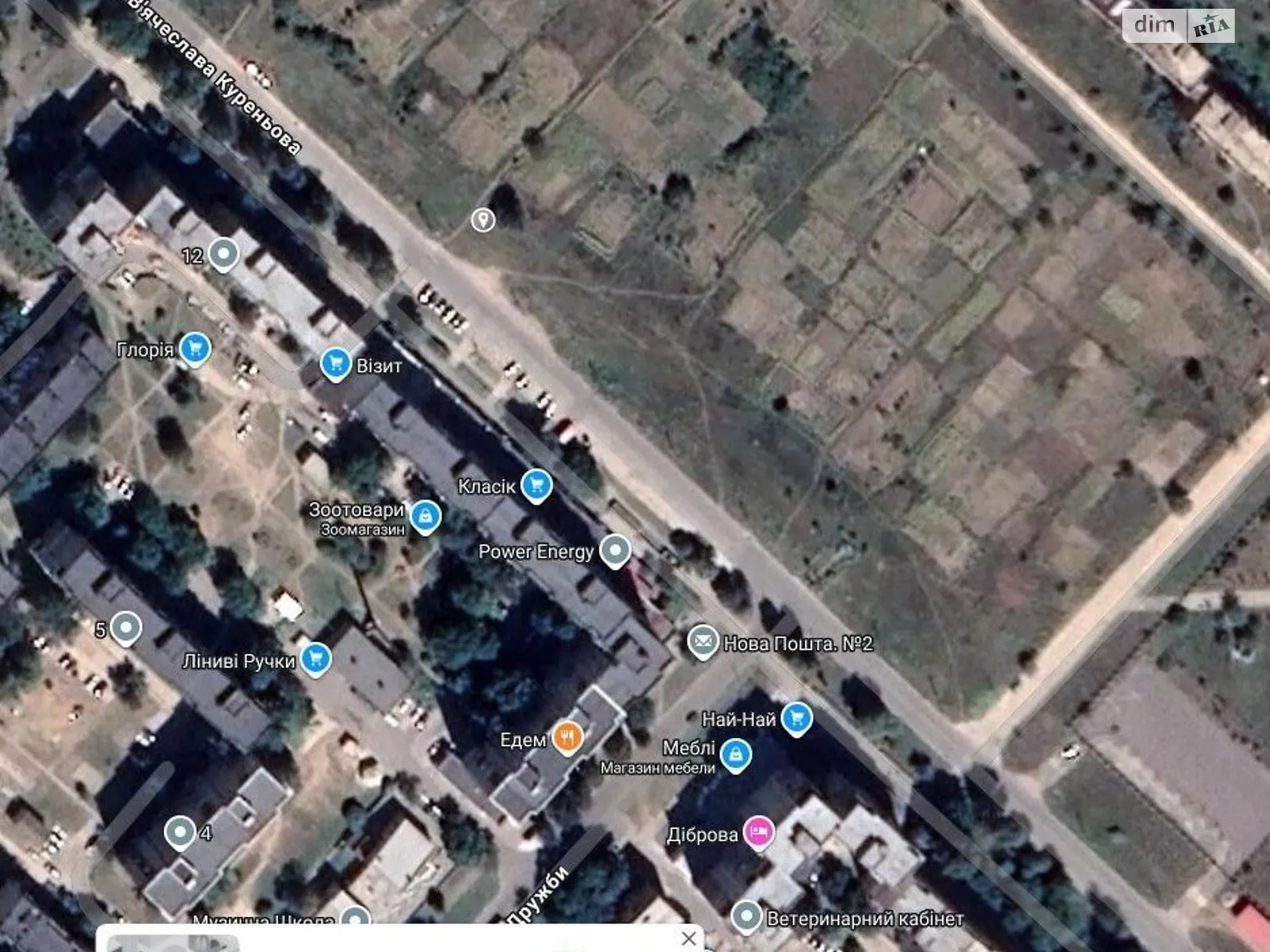Viewport: 1270px width, 952px height.
Task: Tap the building number 5 pin
Action: click(x=125, y=628)
